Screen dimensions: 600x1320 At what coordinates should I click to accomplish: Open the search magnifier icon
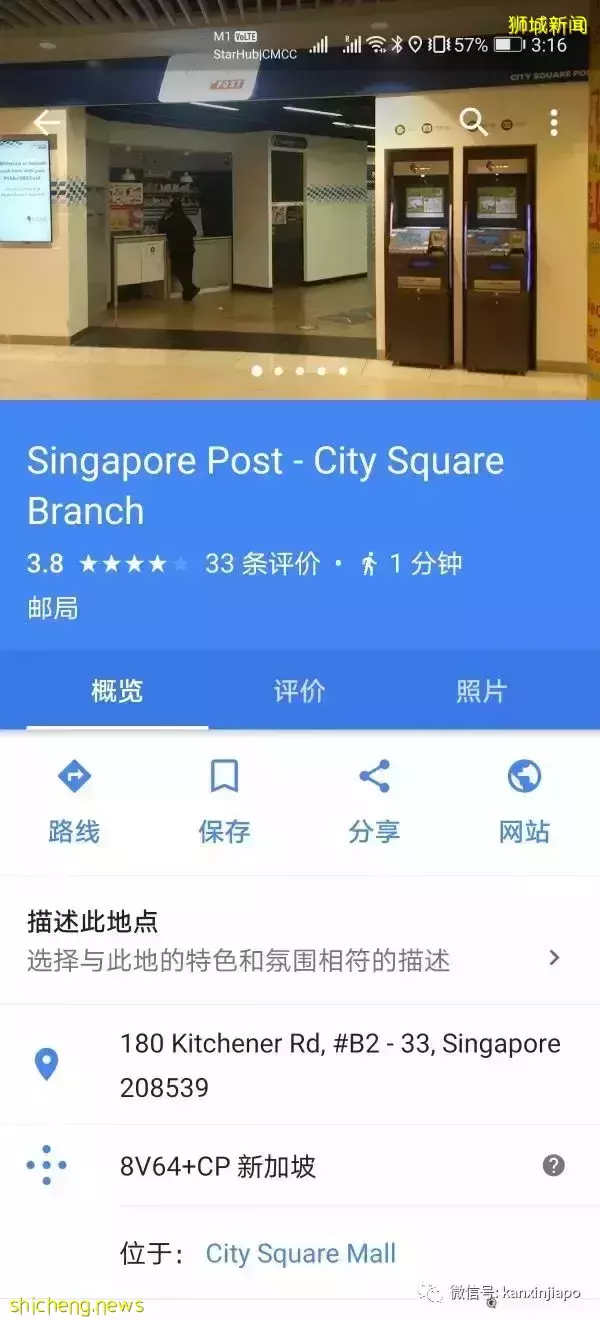[473, 122]
